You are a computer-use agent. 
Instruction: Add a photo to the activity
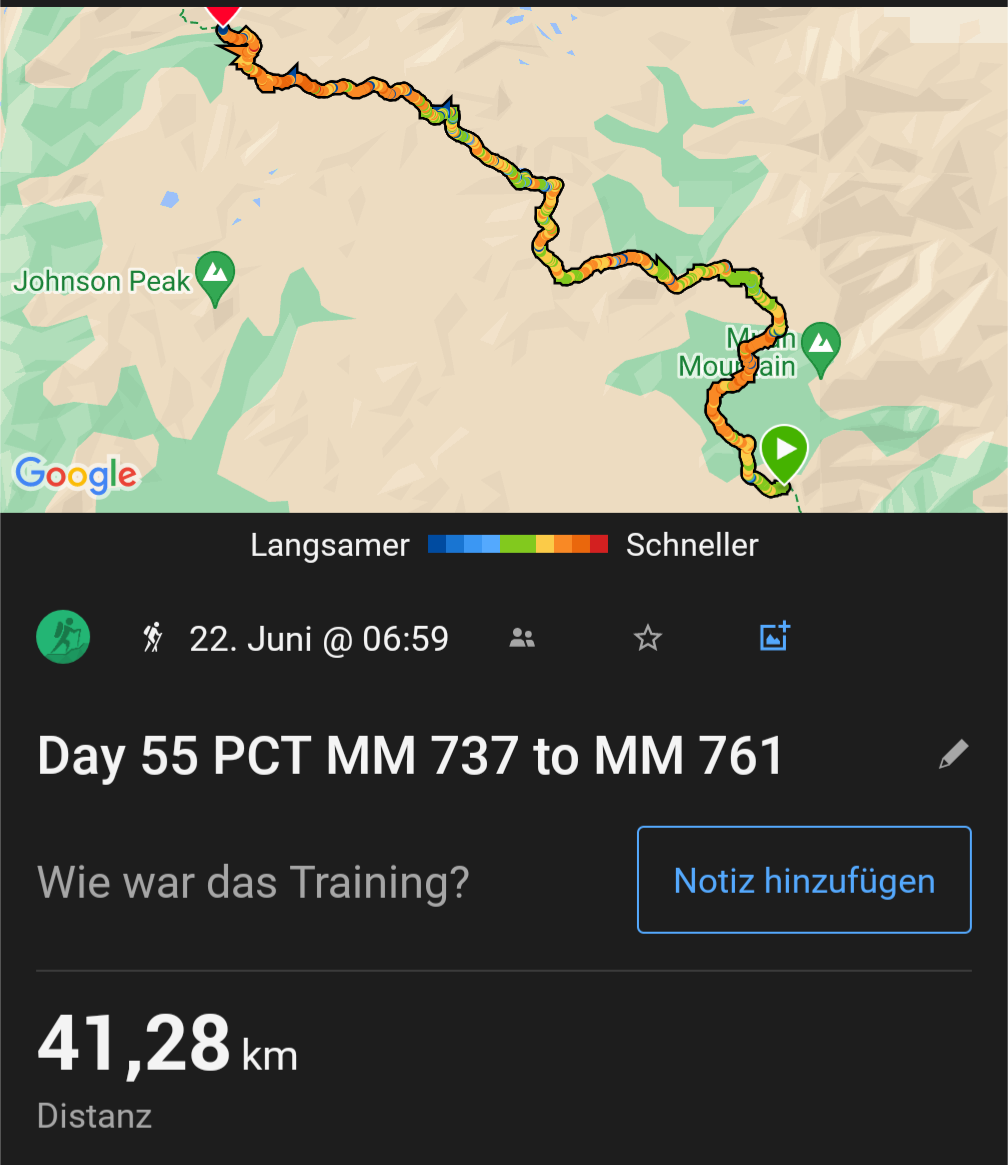point(774,637)
